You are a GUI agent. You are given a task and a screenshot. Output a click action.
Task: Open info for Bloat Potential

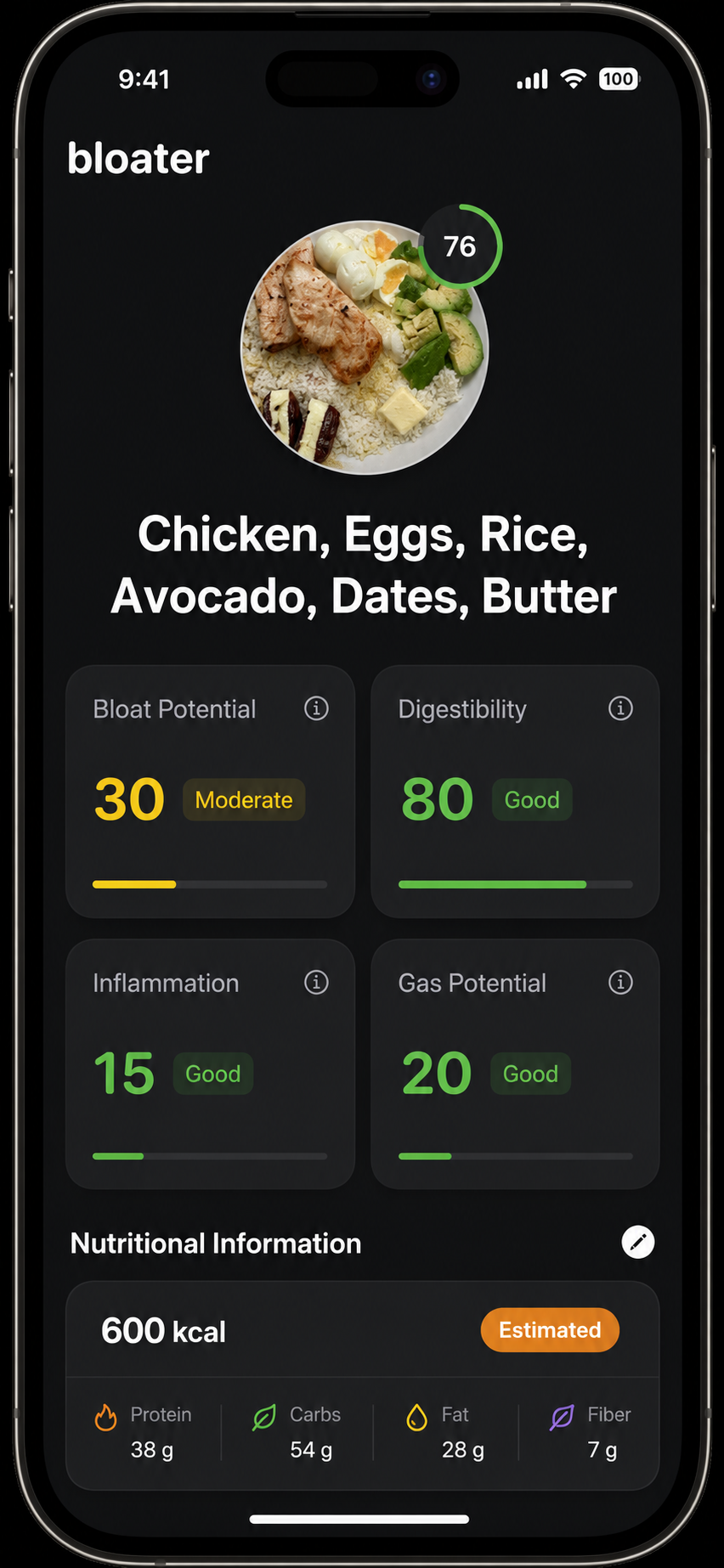point(316,708)
